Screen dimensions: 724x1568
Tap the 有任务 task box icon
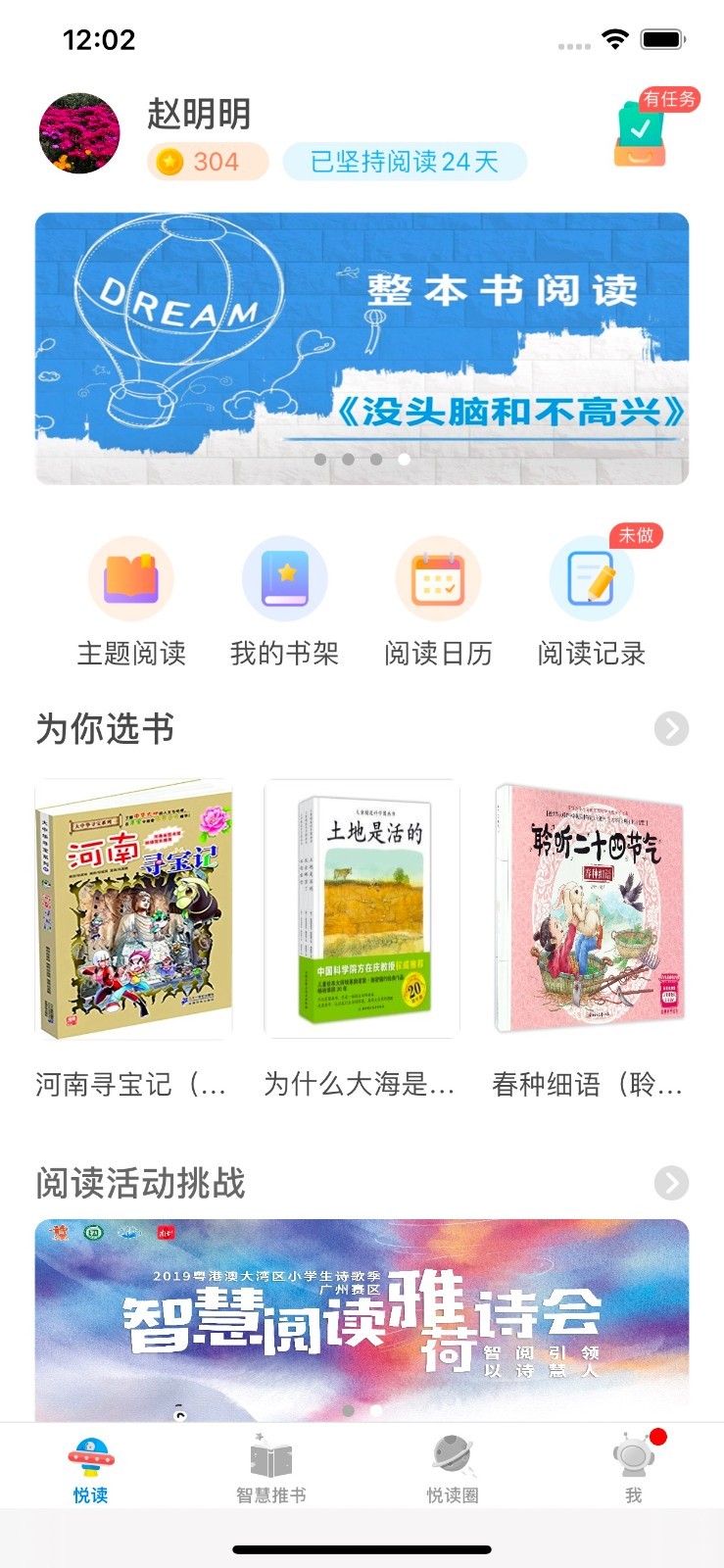tap(642, 132)
